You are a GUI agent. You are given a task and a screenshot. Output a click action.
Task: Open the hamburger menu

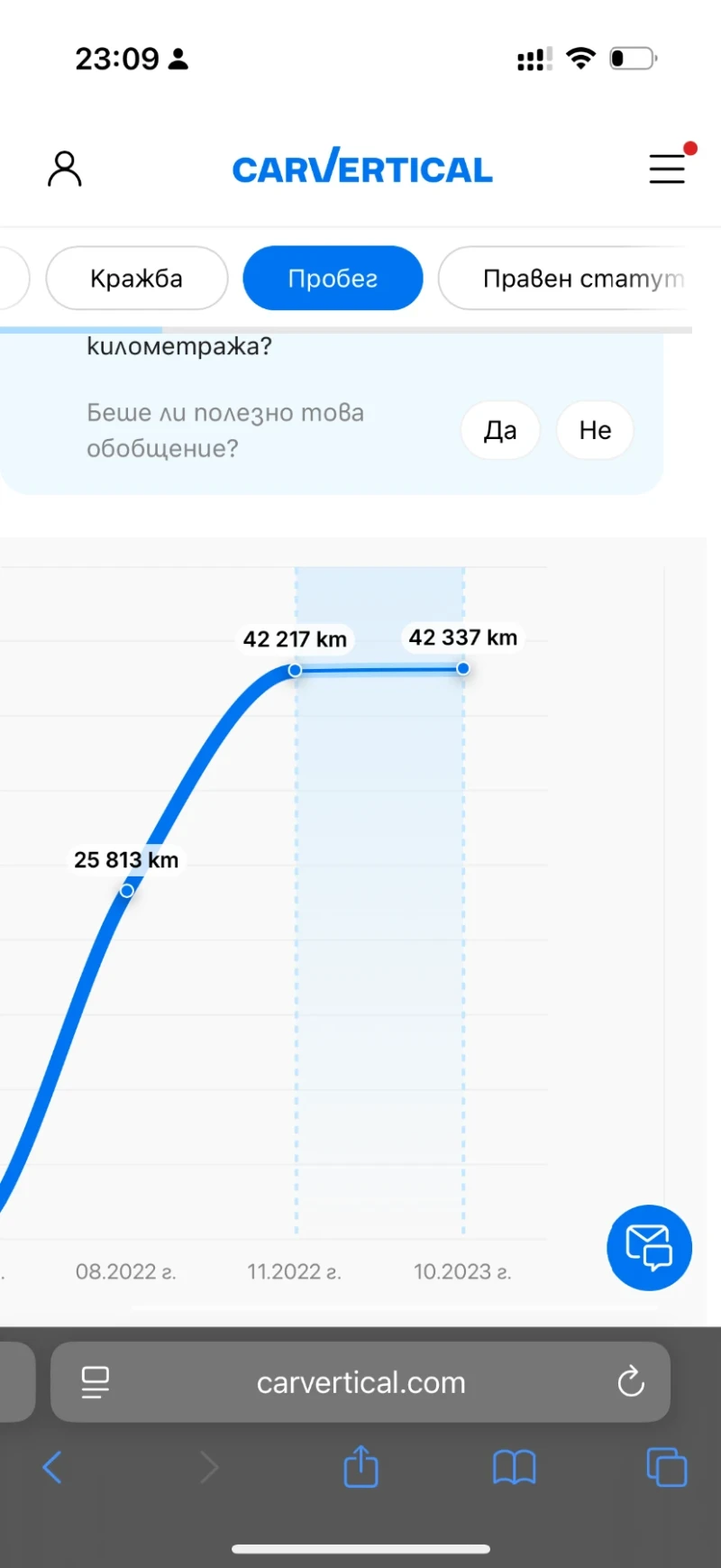tap(667, 169)
